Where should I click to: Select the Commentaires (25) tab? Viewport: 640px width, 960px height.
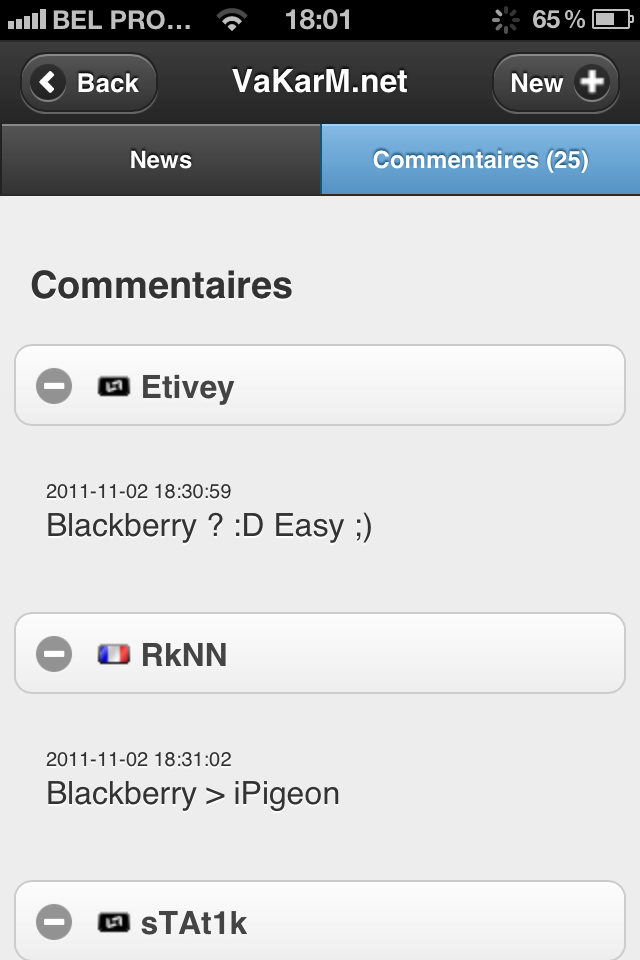pos(480,160)
